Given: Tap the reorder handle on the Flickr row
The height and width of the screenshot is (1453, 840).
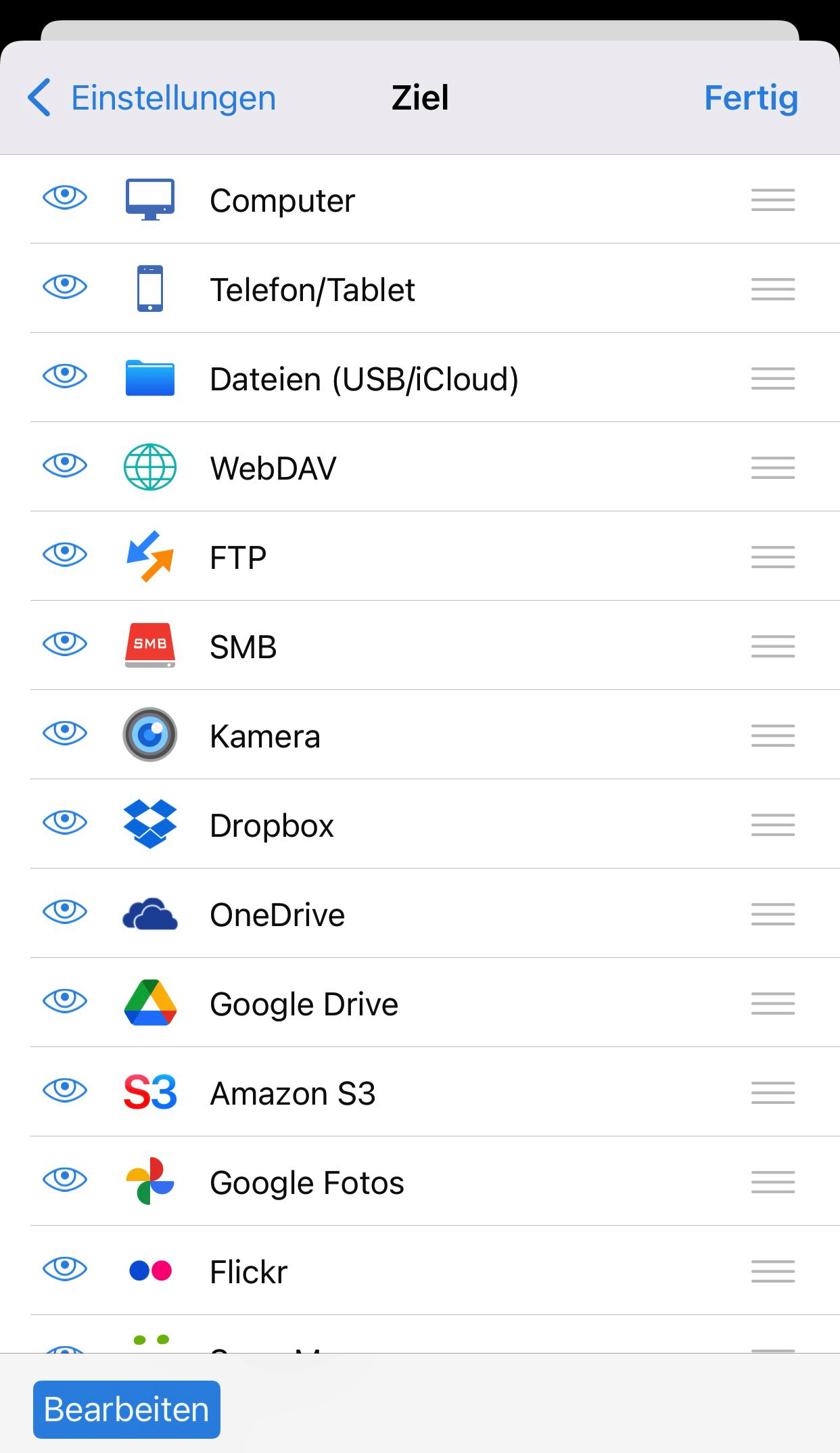Looking at the screenshot, I should point(772,1272).
